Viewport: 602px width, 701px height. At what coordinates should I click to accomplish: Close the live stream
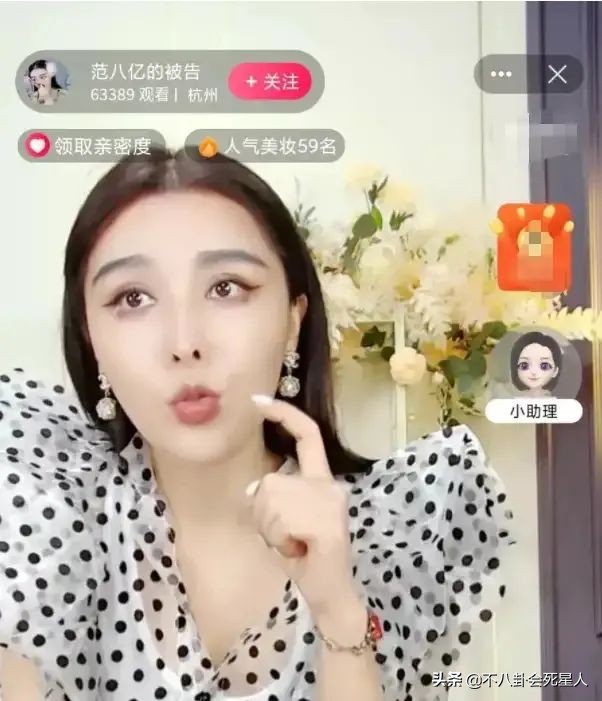pos(558,74)
